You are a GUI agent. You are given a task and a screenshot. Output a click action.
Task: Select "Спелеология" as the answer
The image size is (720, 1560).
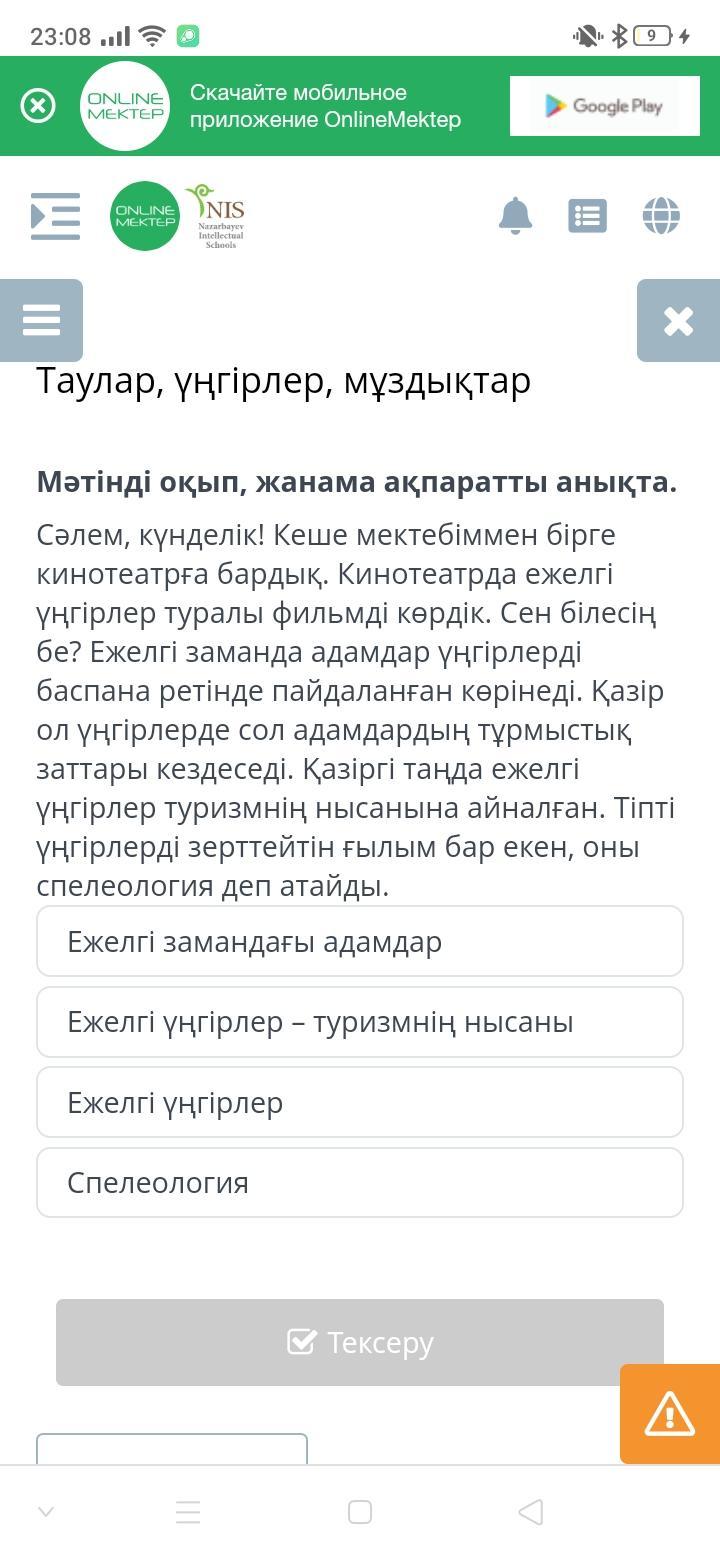360,1183
